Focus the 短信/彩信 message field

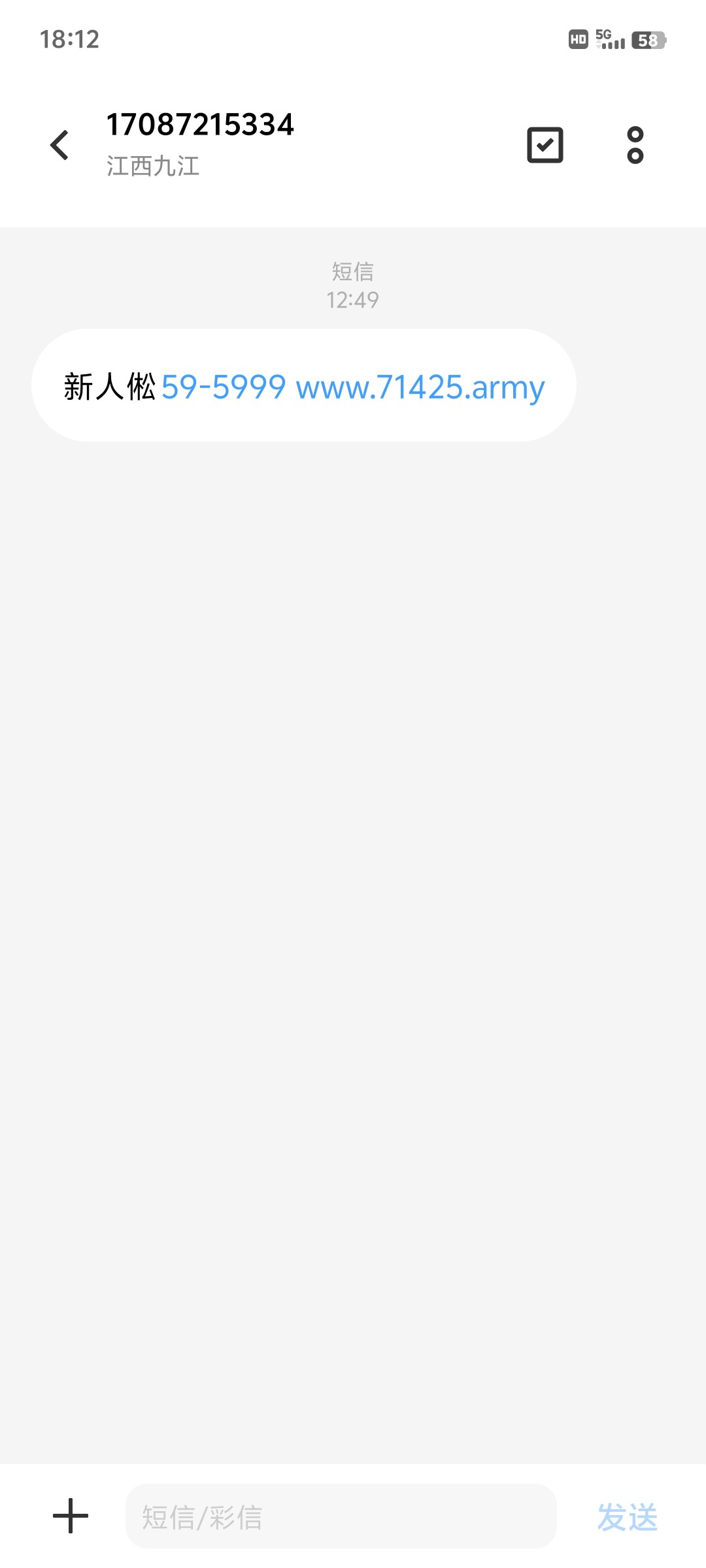(x=341, y=1516)
